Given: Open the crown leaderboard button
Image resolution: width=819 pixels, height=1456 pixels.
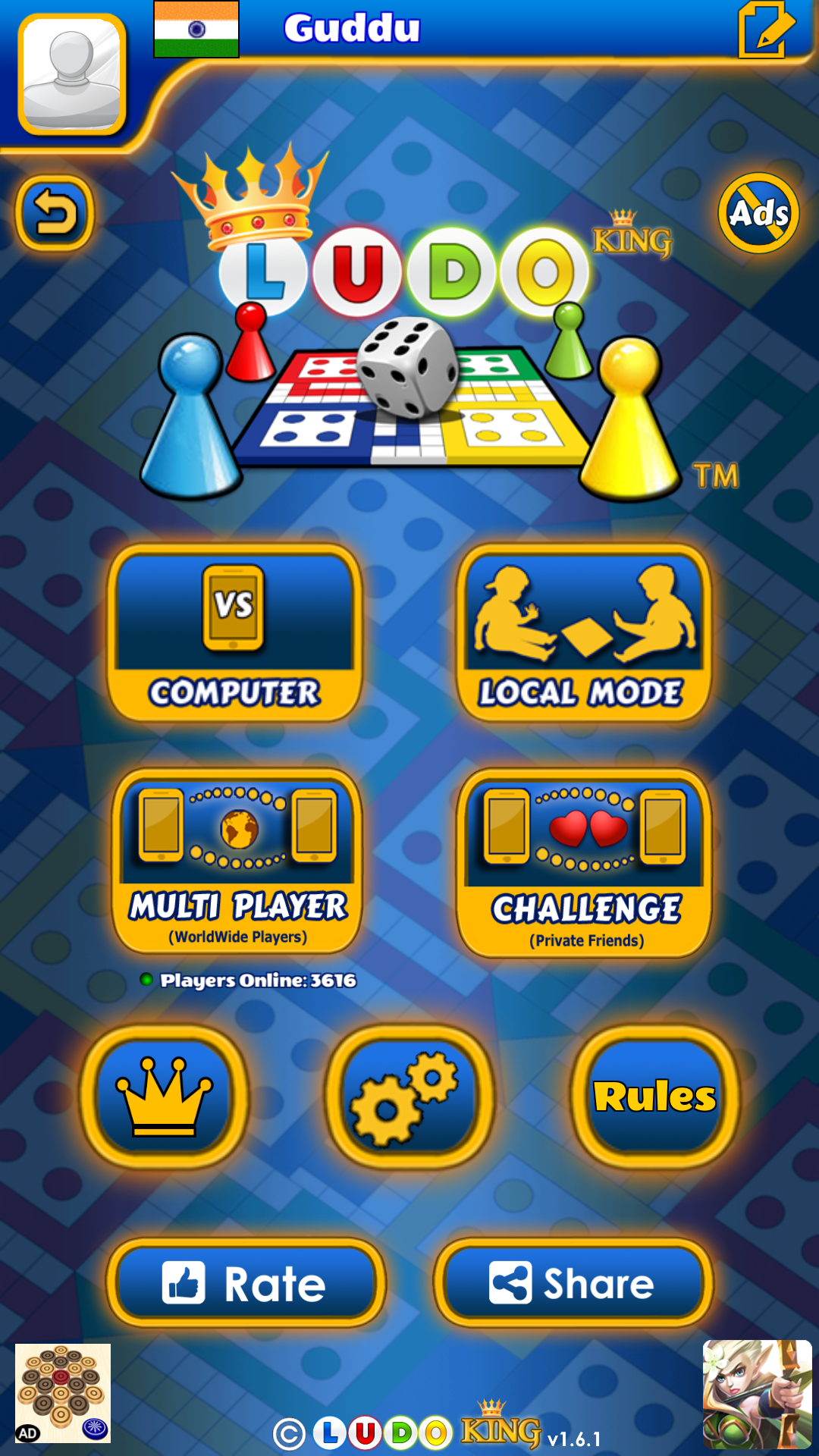Looking at the screenshot, I should pos(164,1097).
